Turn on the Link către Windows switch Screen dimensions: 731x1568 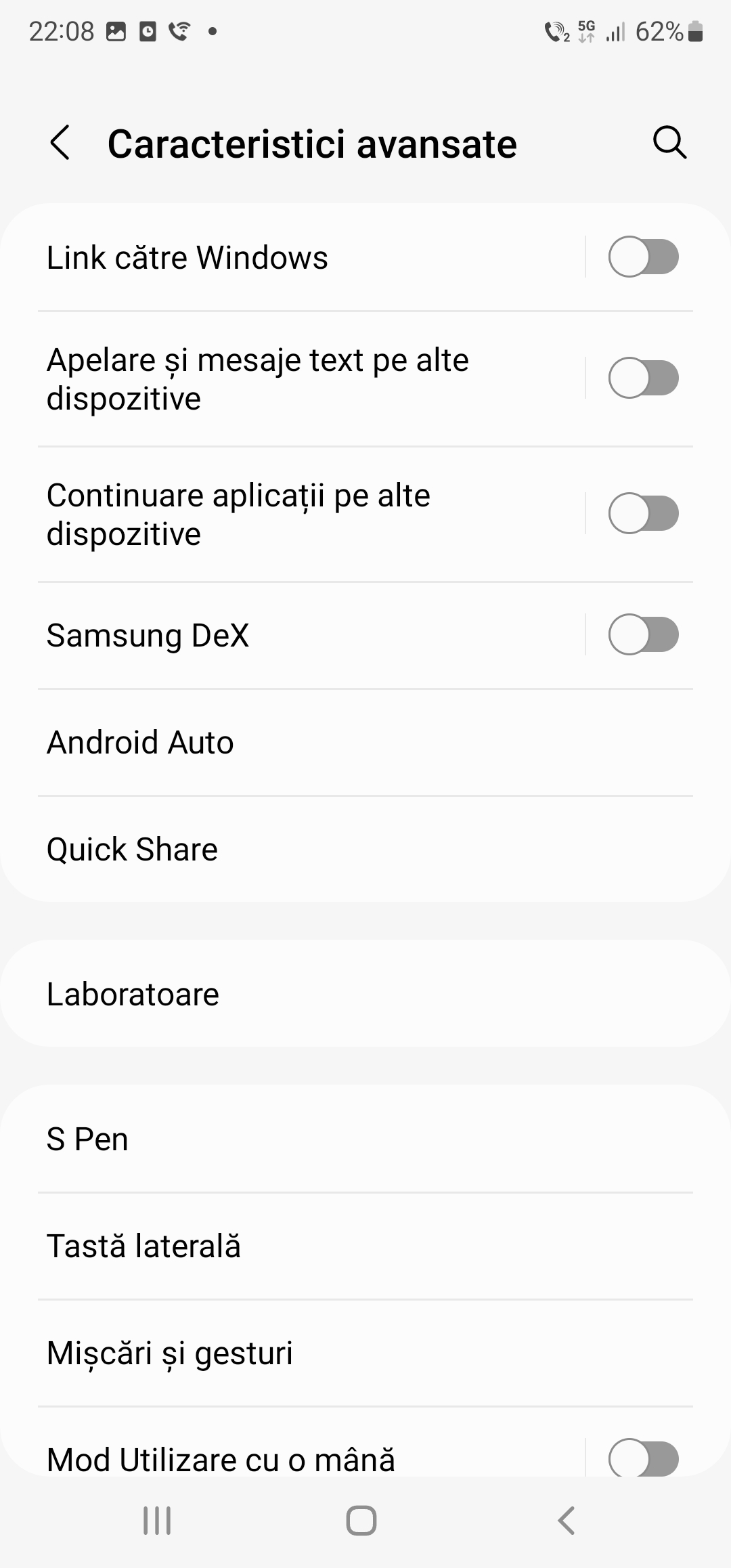[x=643, y=257]
